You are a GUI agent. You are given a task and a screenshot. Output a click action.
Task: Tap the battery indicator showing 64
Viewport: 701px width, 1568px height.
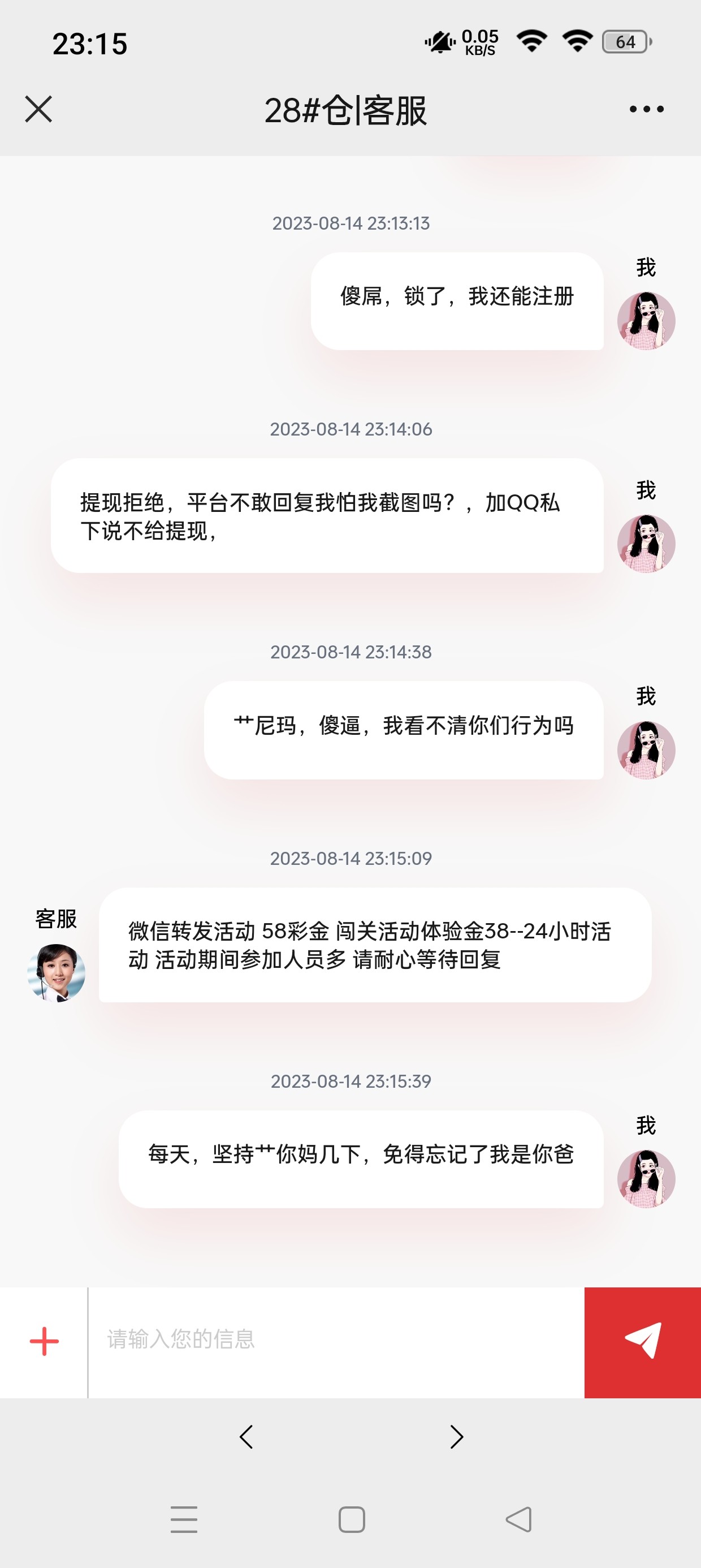click(625, 41)
